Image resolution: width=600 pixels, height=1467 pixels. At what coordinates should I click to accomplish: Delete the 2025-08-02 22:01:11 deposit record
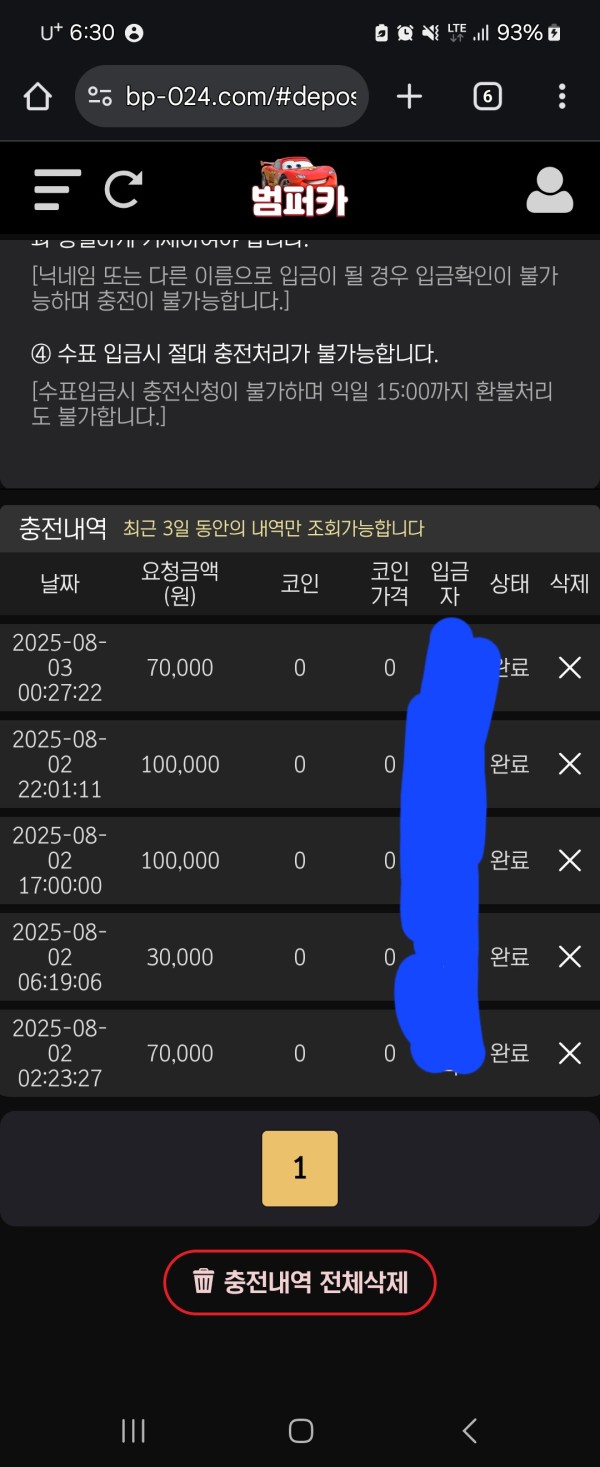(x=569, y=764)
